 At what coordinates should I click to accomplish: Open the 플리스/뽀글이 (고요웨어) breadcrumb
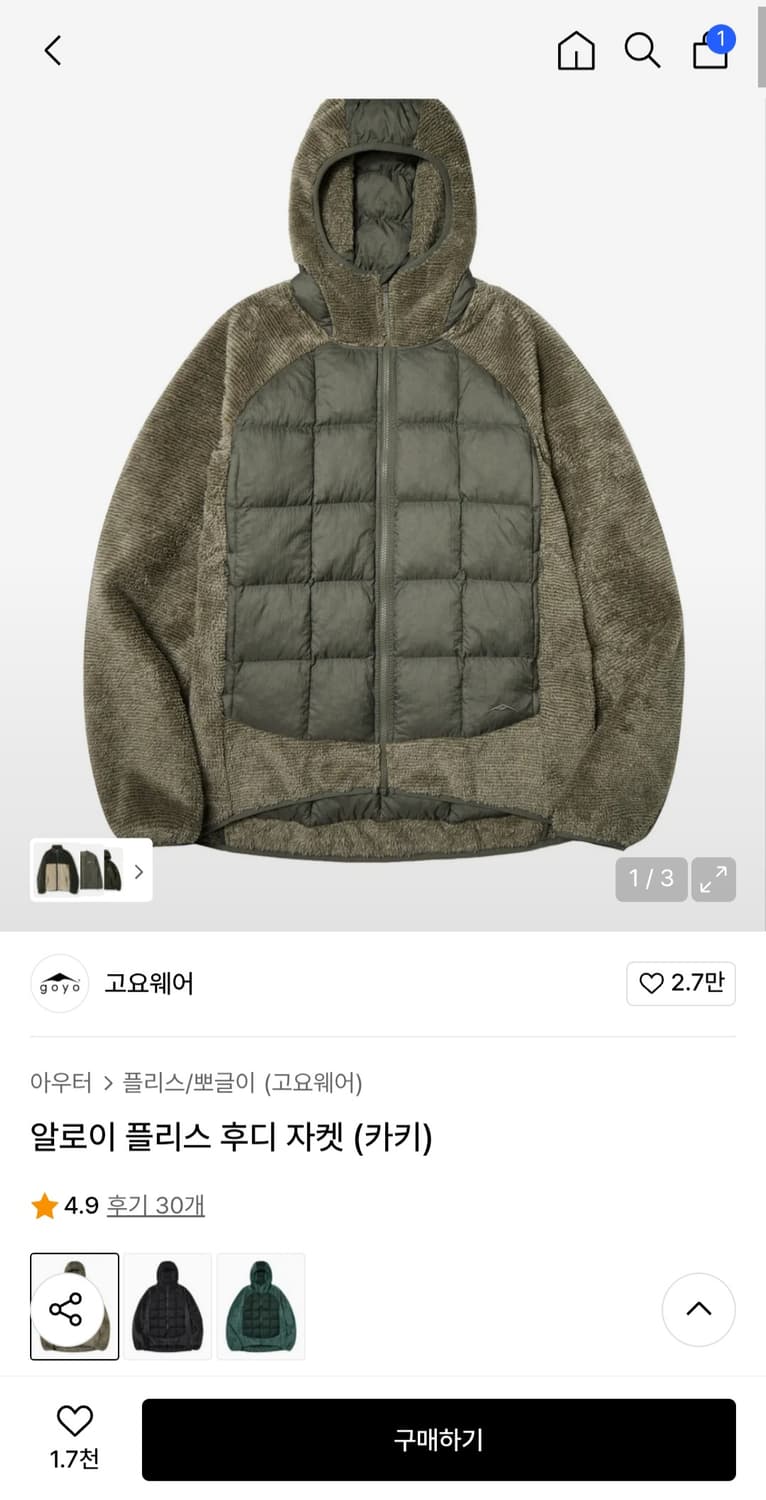(x=243, y=1083)
